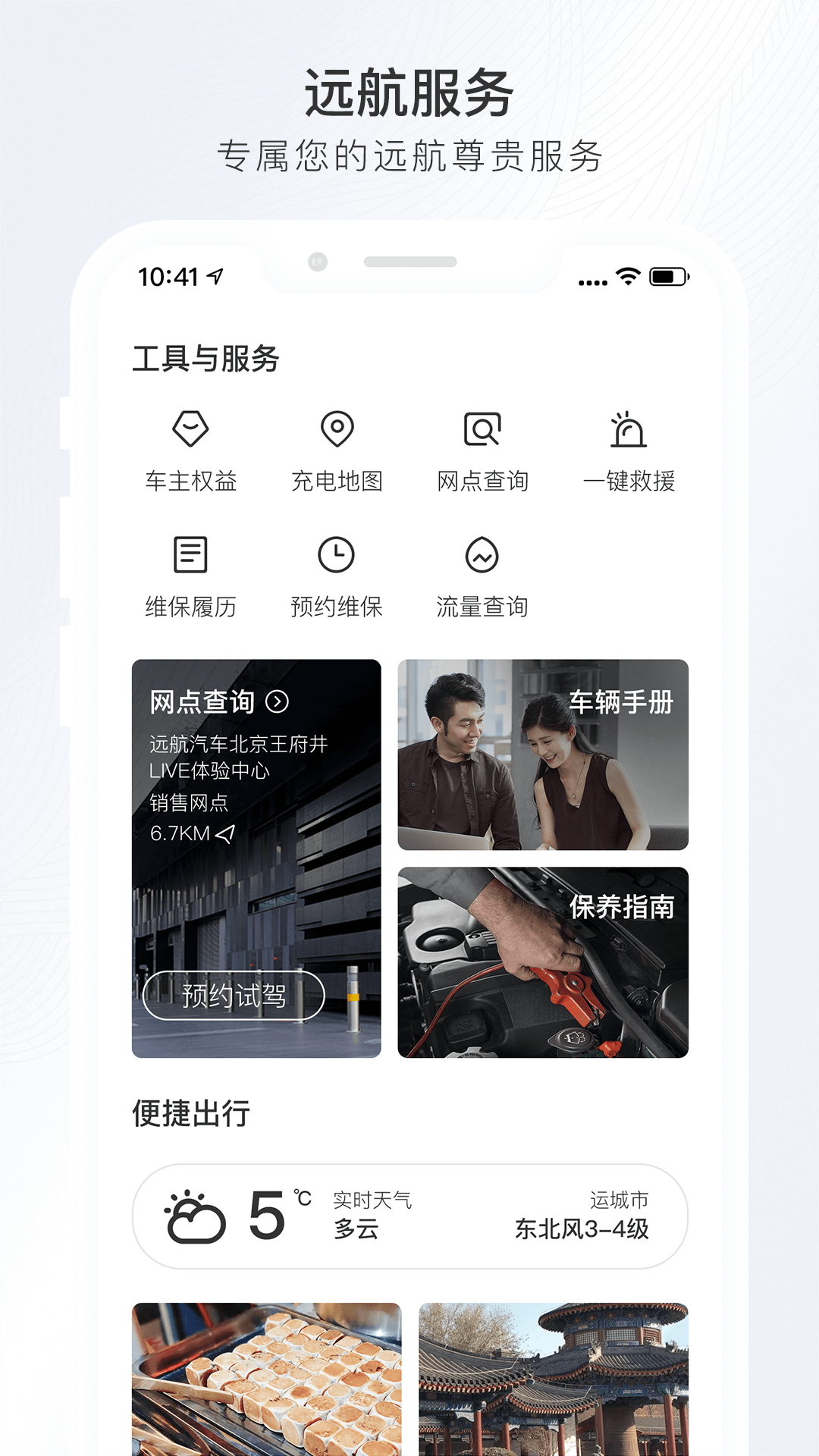
Task: Open 维保履历 maintenance history
Action: (x=191, y=556)
